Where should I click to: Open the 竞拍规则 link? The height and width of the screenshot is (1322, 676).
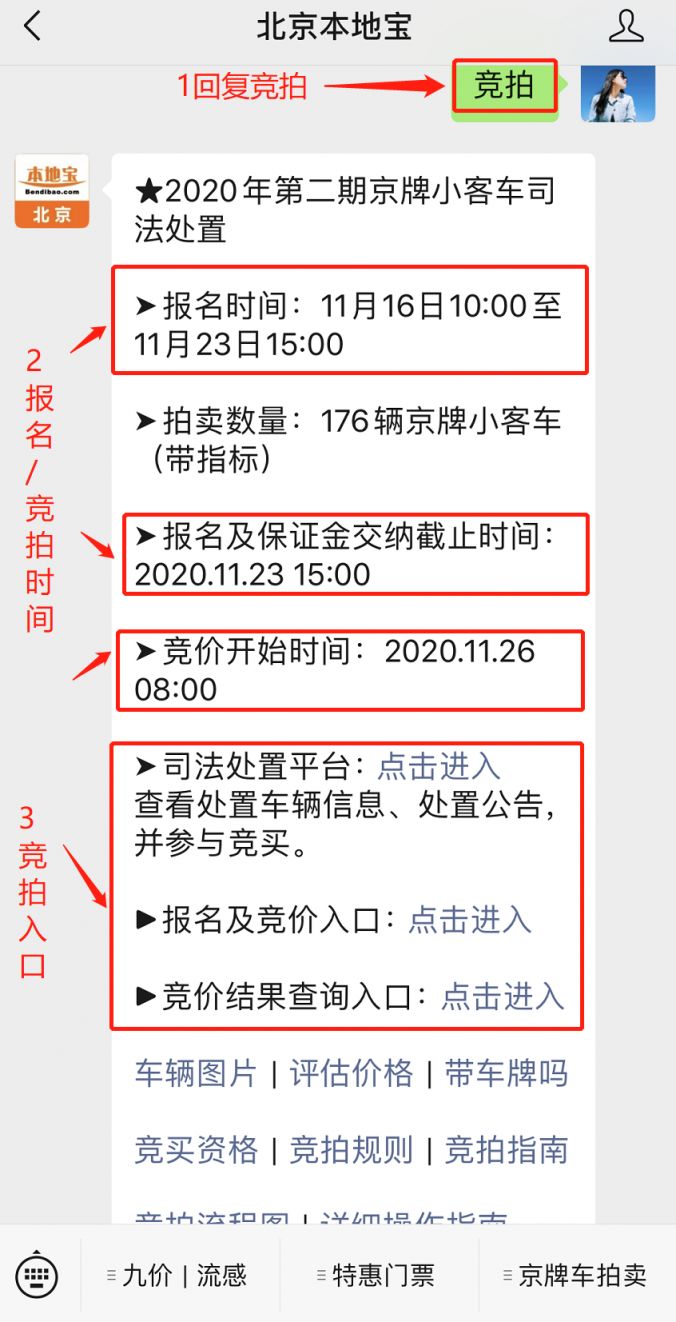[351, 1150]
